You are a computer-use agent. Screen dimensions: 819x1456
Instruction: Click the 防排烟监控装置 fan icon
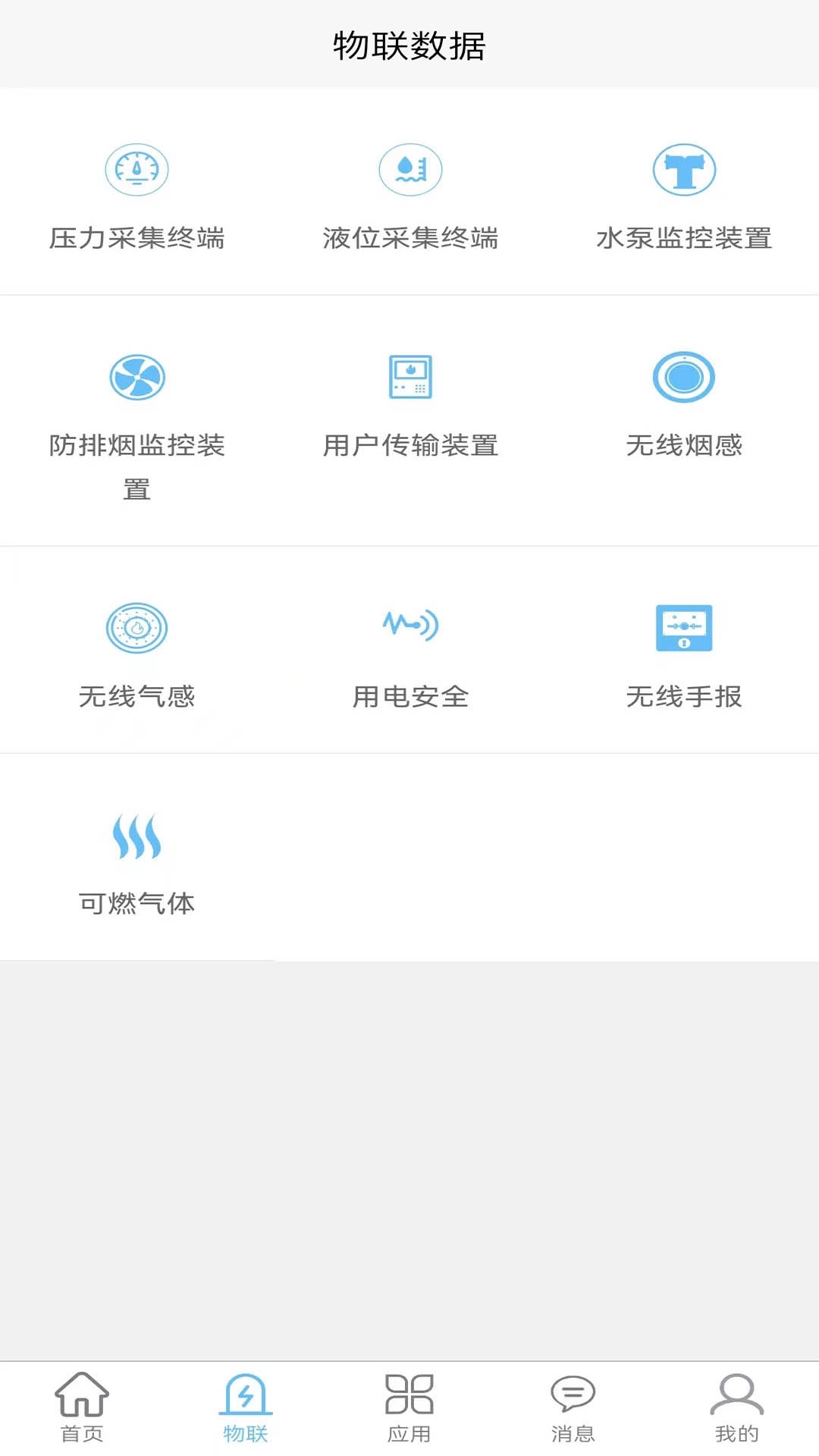(136, 378)
